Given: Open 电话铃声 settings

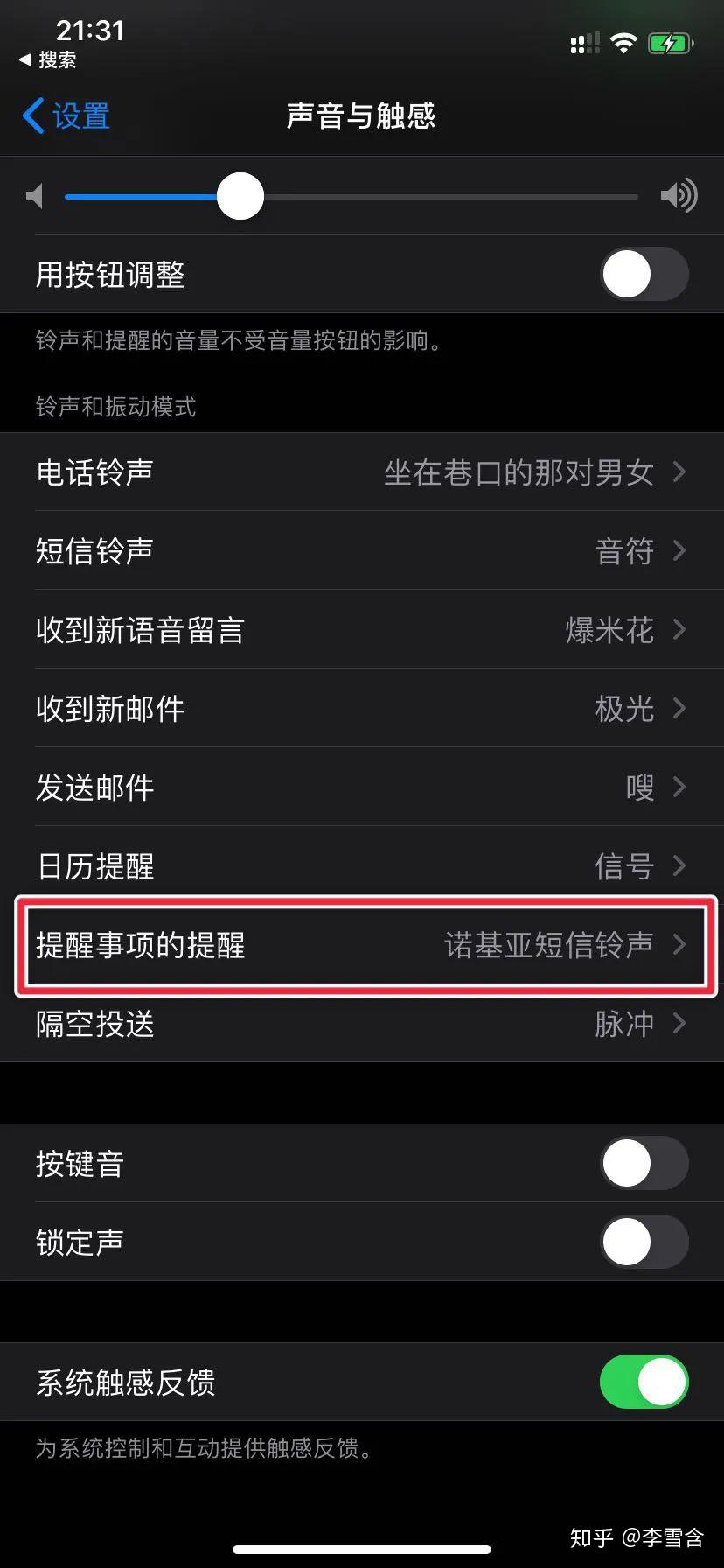Looking at the screenshot, I should [x=362, y=472].
